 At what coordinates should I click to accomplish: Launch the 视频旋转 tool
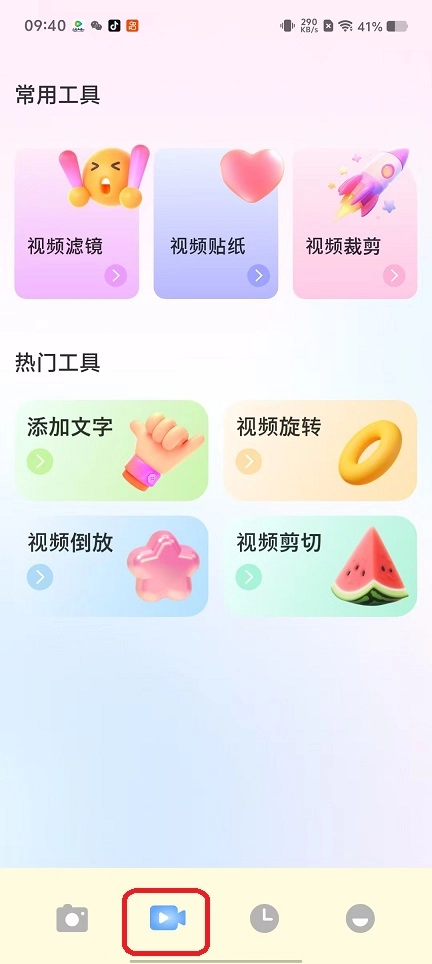click(x=320, y=450)
